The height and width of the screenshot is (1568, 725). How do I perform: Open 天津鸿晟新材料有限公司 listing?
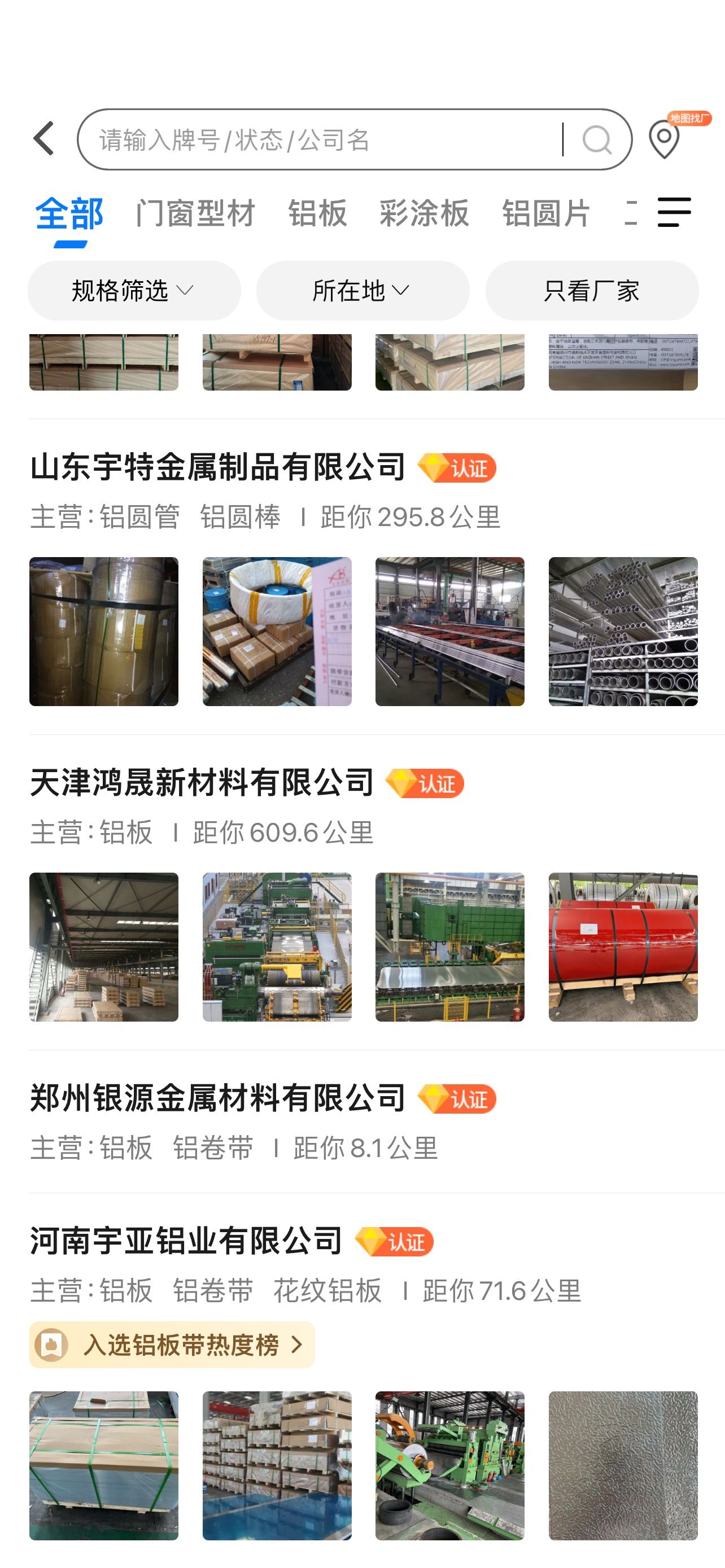pos(202,783)
